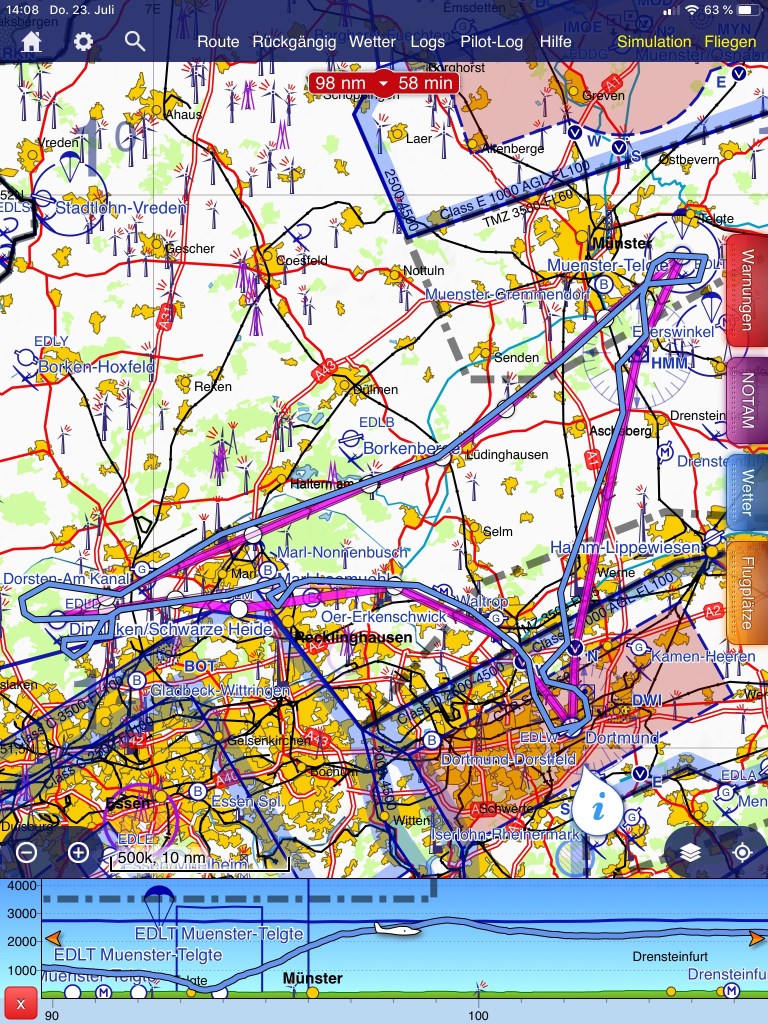Open the Hilfe menu
The width and height of the screenshot is (768, 1024).
(556, 42)
